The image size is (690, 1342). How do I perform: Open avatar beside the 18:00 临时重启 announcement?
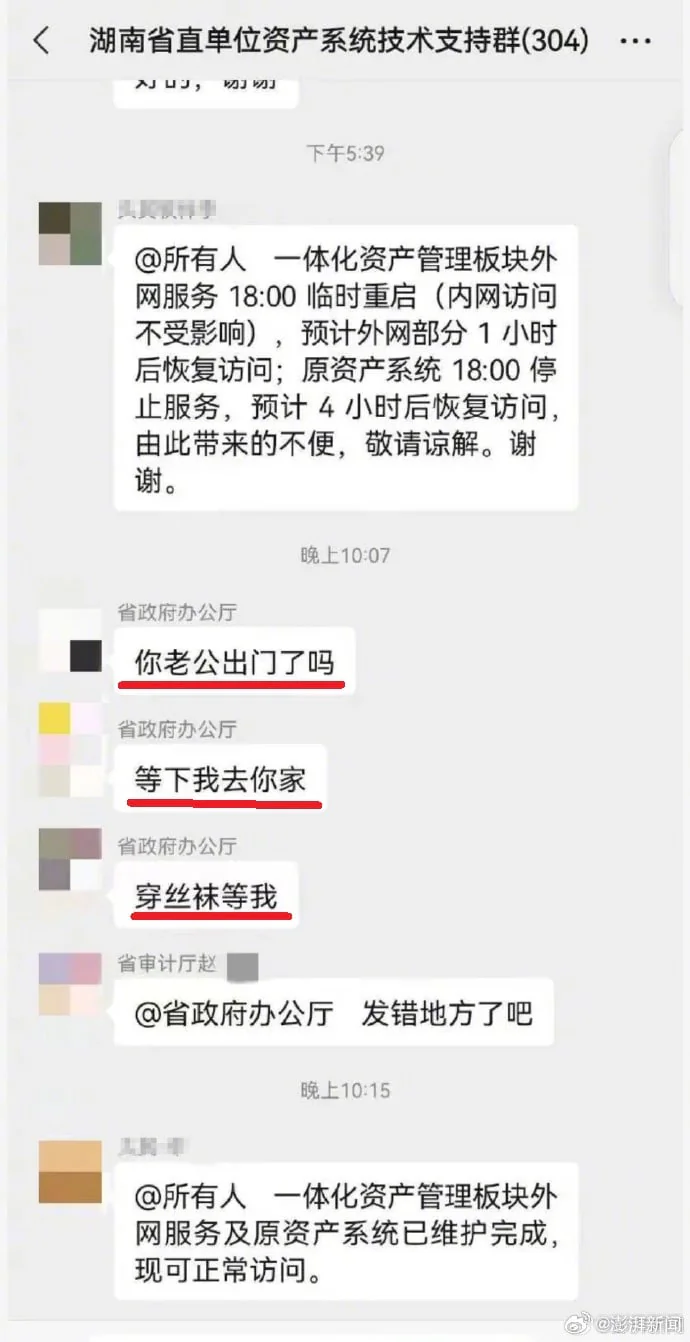click(70, 234)
